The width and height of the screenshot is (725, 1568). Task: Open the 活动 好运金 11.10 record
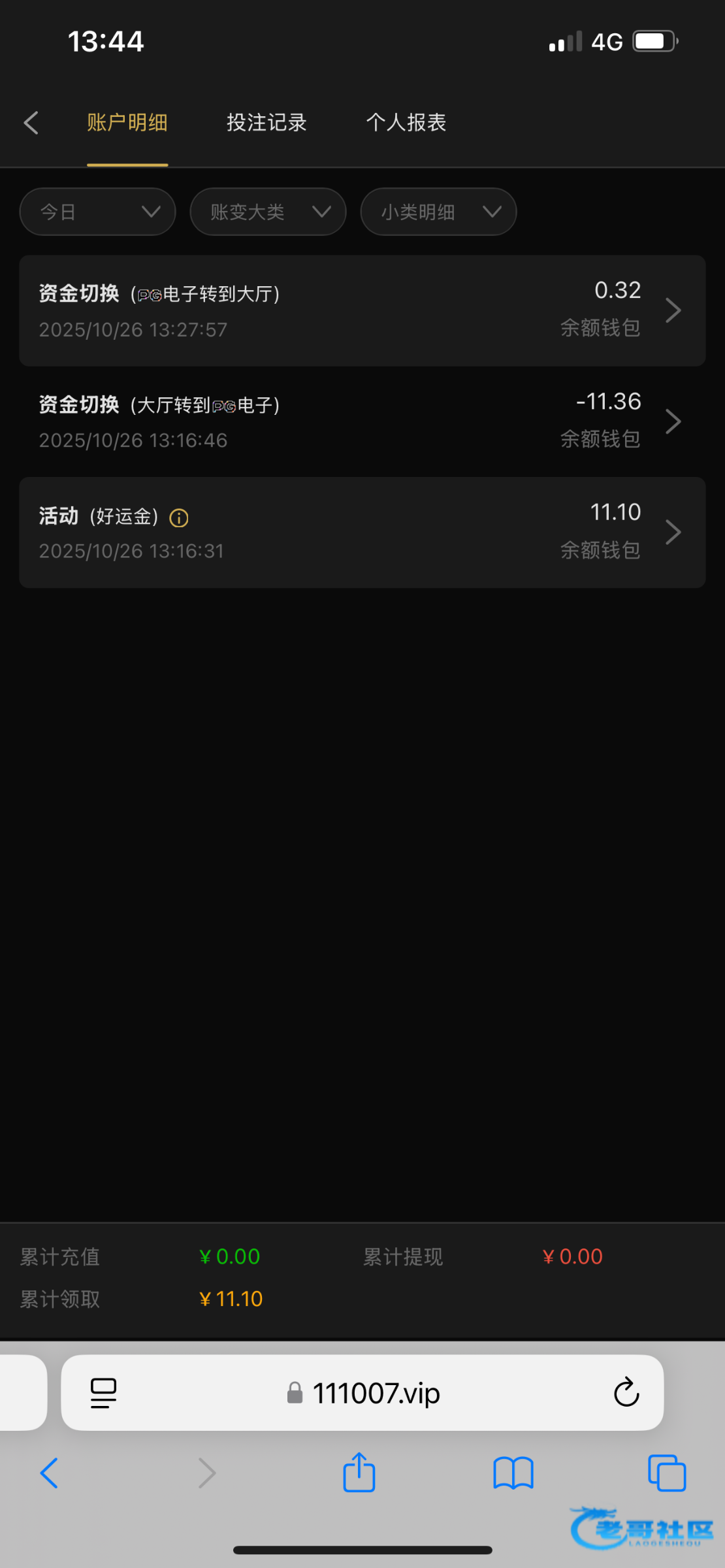coord(362,532)
